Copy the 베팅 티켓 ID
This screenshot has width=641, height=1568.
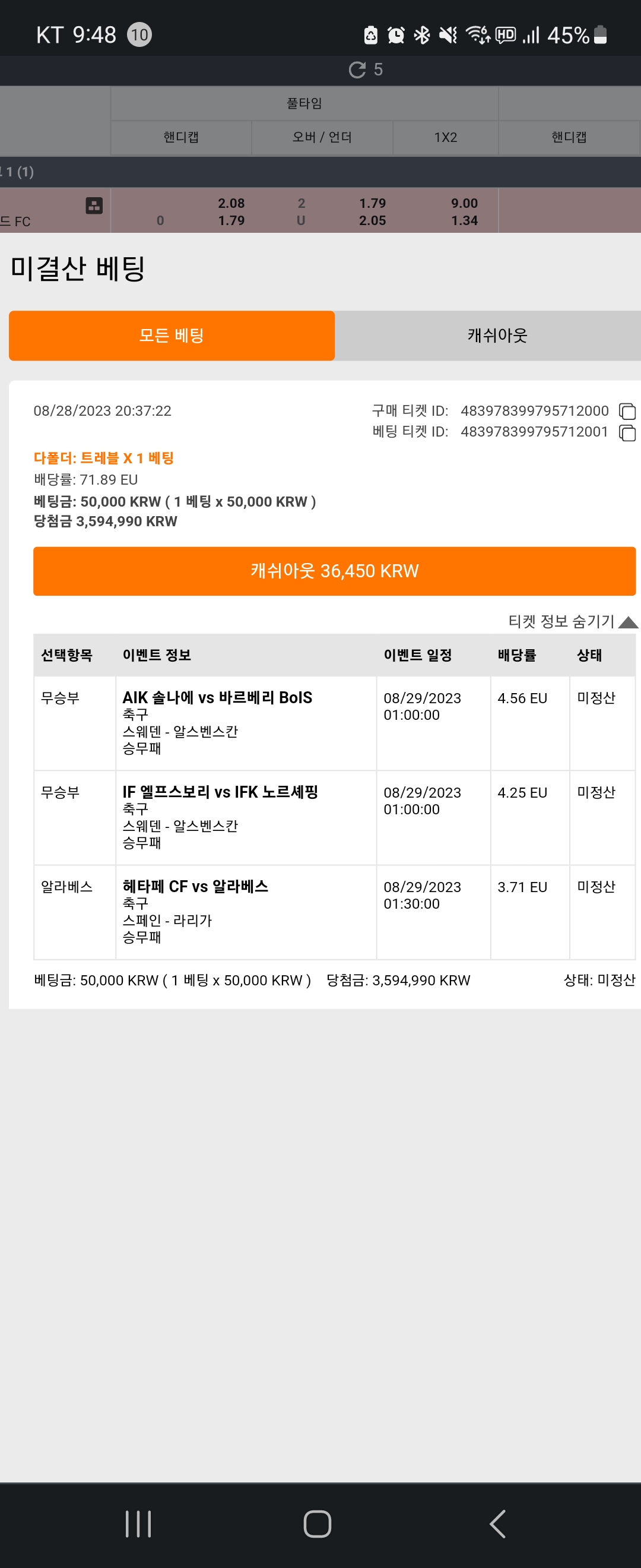(627, 432)
